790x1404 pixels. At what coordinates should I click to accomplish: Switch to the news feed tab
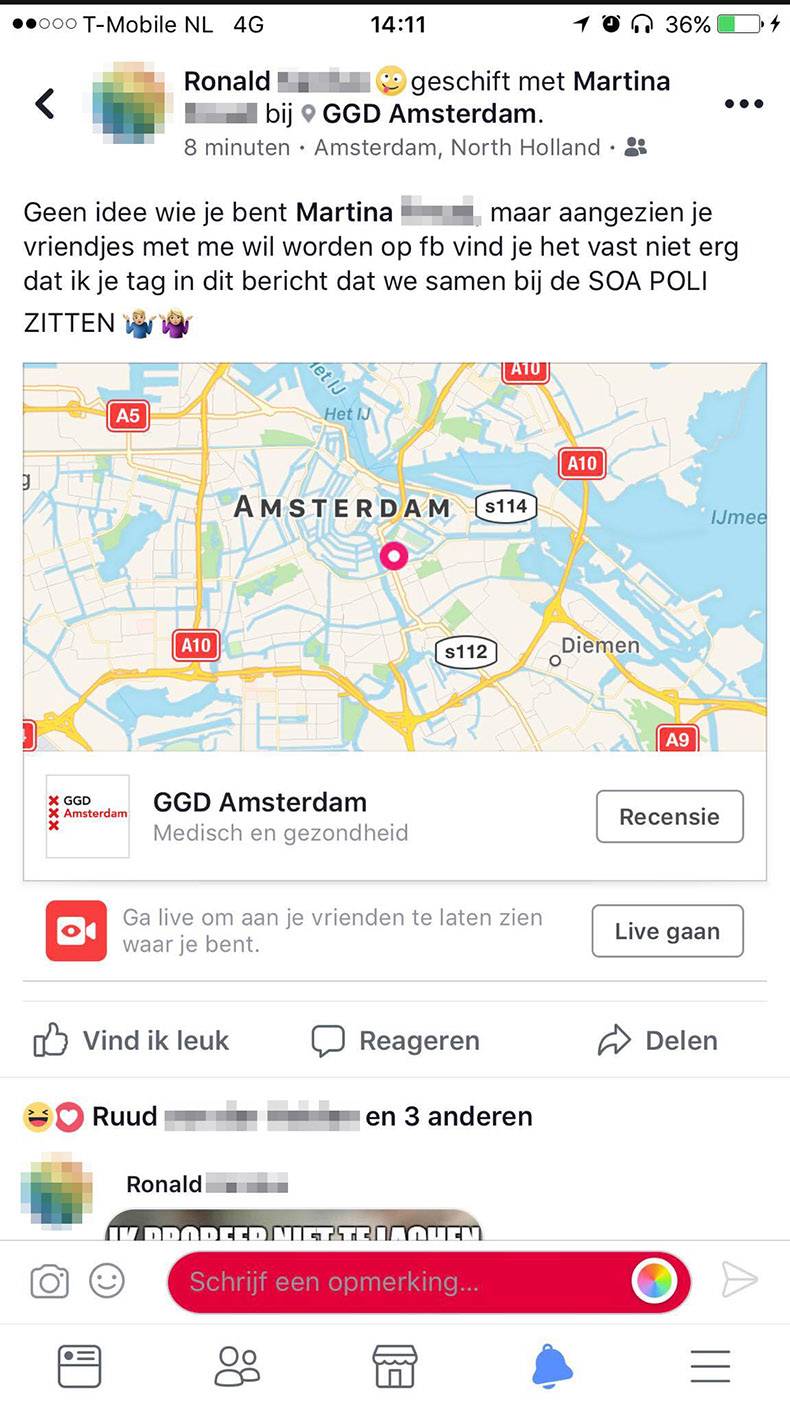pos(79,1366)
